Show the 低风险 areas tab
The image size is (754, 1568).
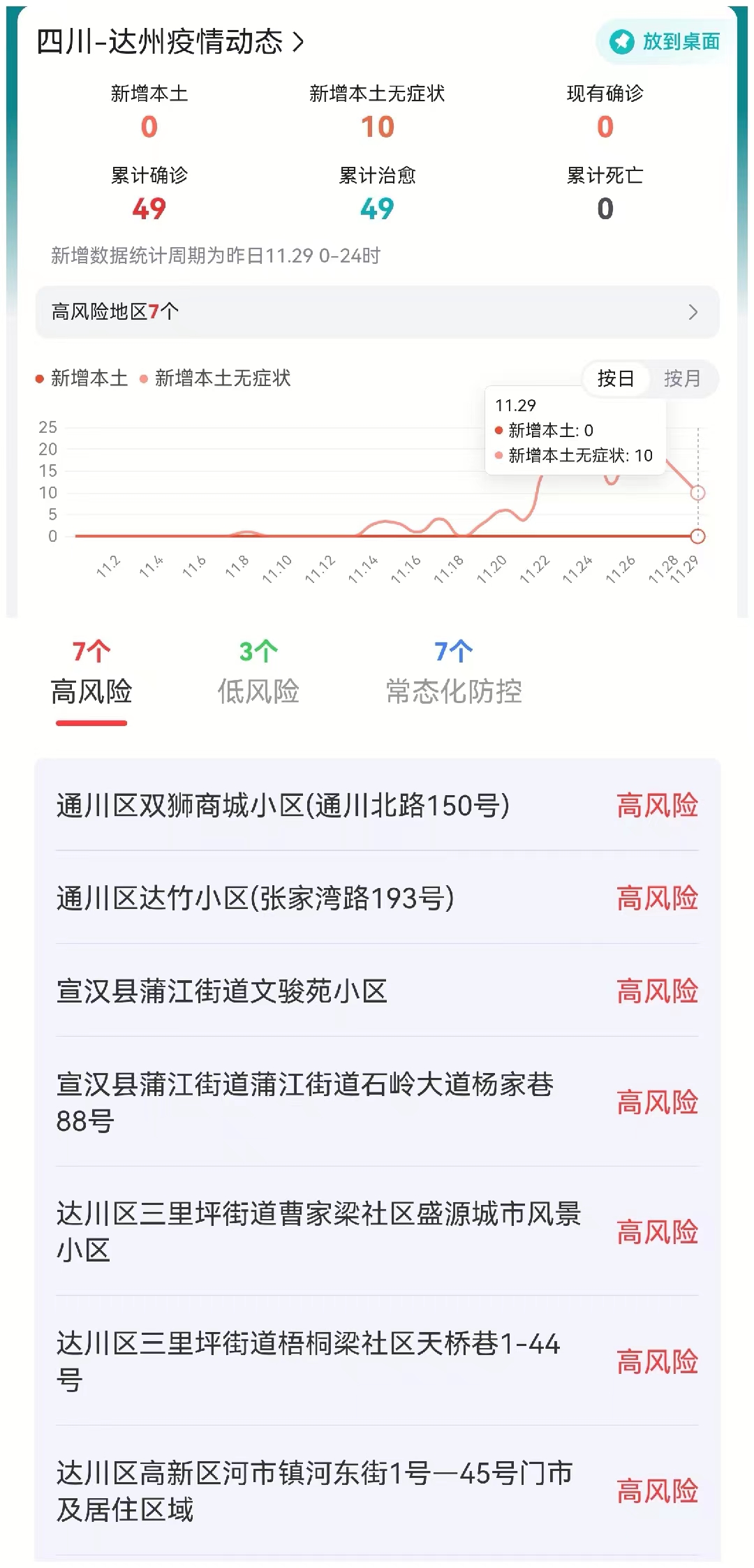[258, 675]
